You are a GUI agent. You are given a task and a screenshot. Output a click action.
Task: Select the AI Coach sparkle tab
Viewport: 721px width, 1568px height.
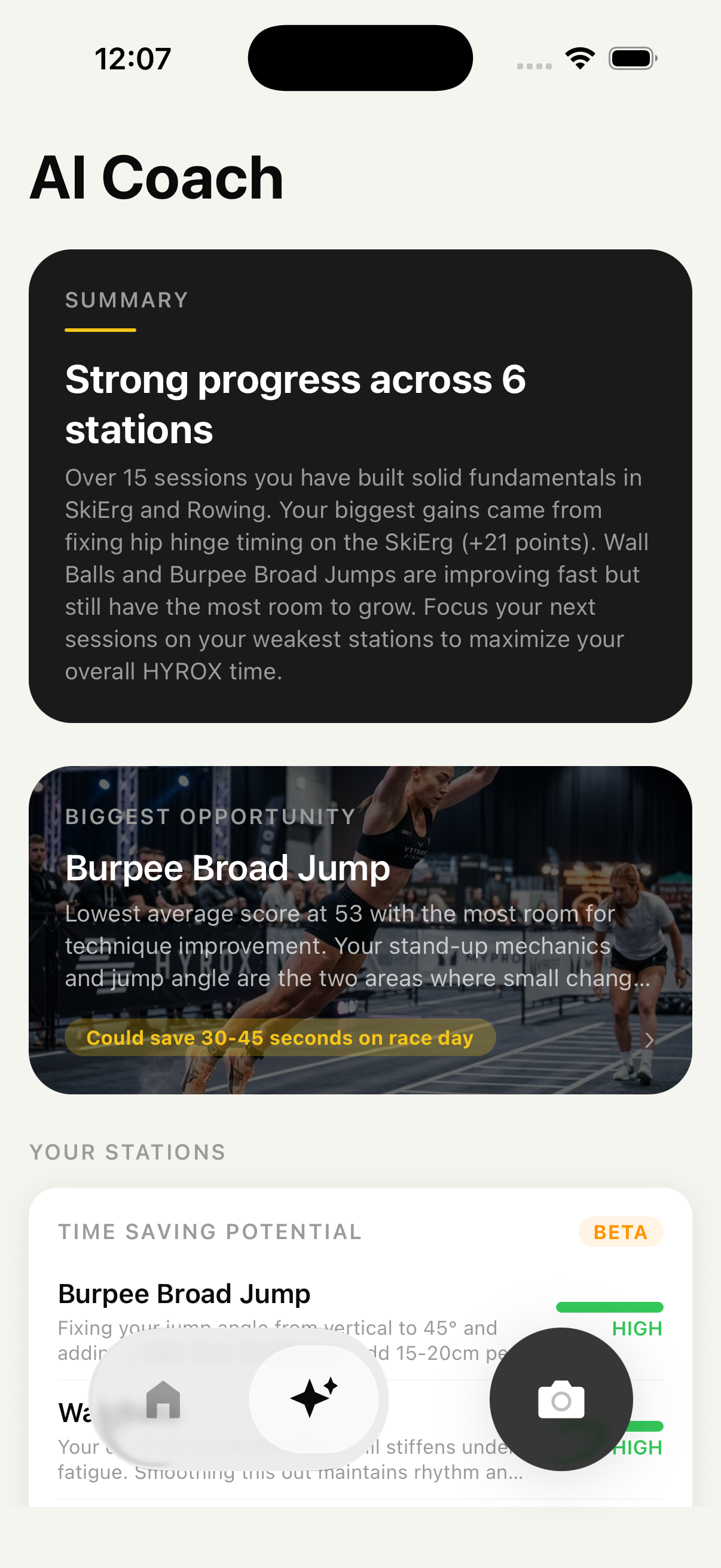[314, 1398]
